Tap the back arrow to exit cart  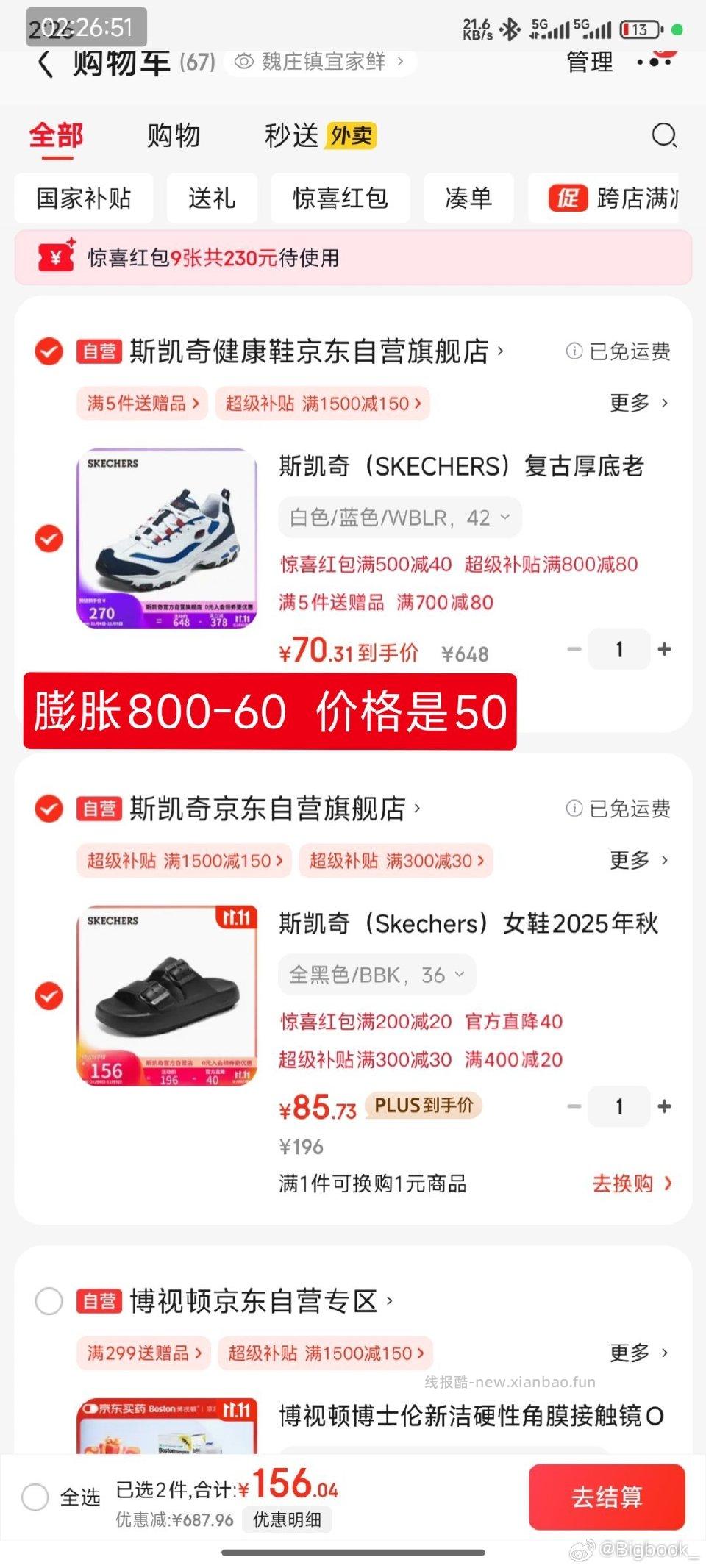[46, 62]
